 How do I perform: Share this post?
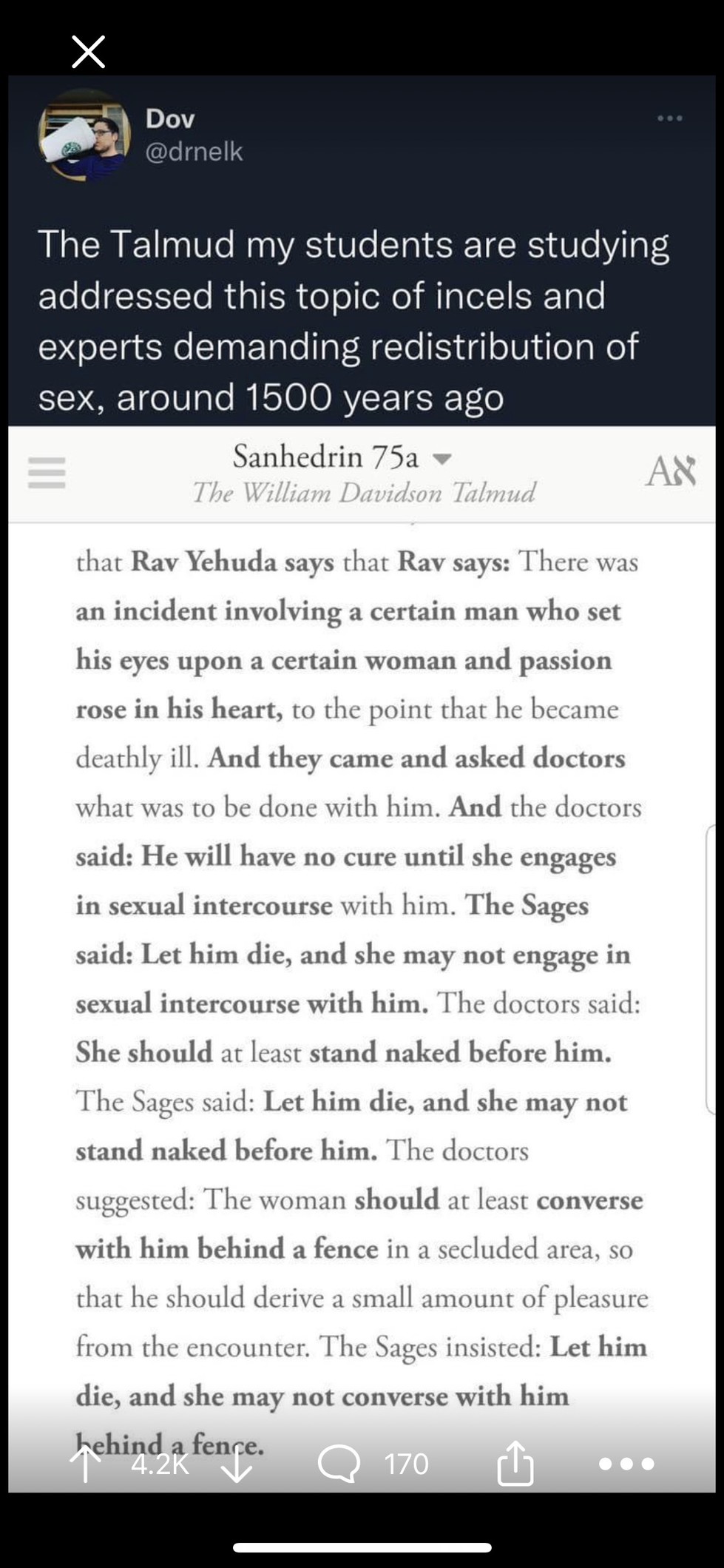(x=515, y=1463)
